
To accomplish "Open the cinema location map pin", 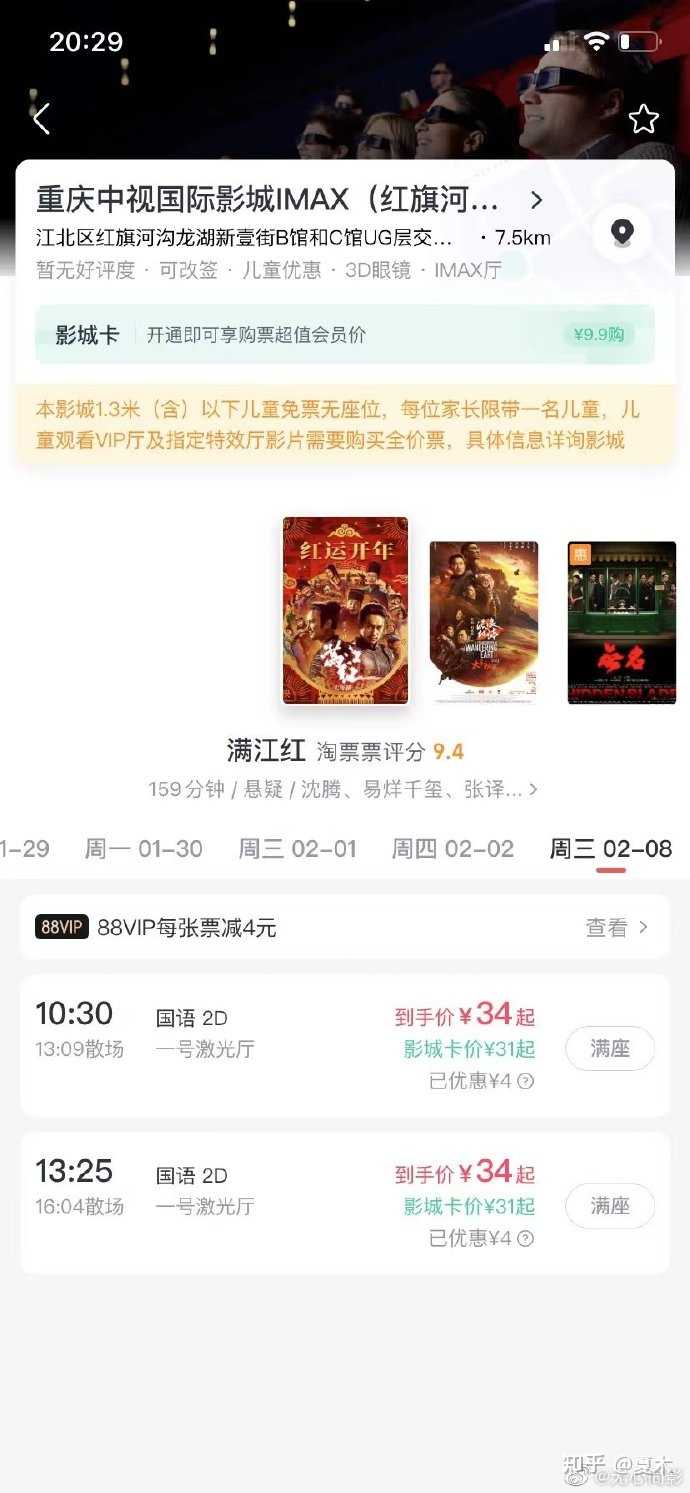I will pos(622,233).
